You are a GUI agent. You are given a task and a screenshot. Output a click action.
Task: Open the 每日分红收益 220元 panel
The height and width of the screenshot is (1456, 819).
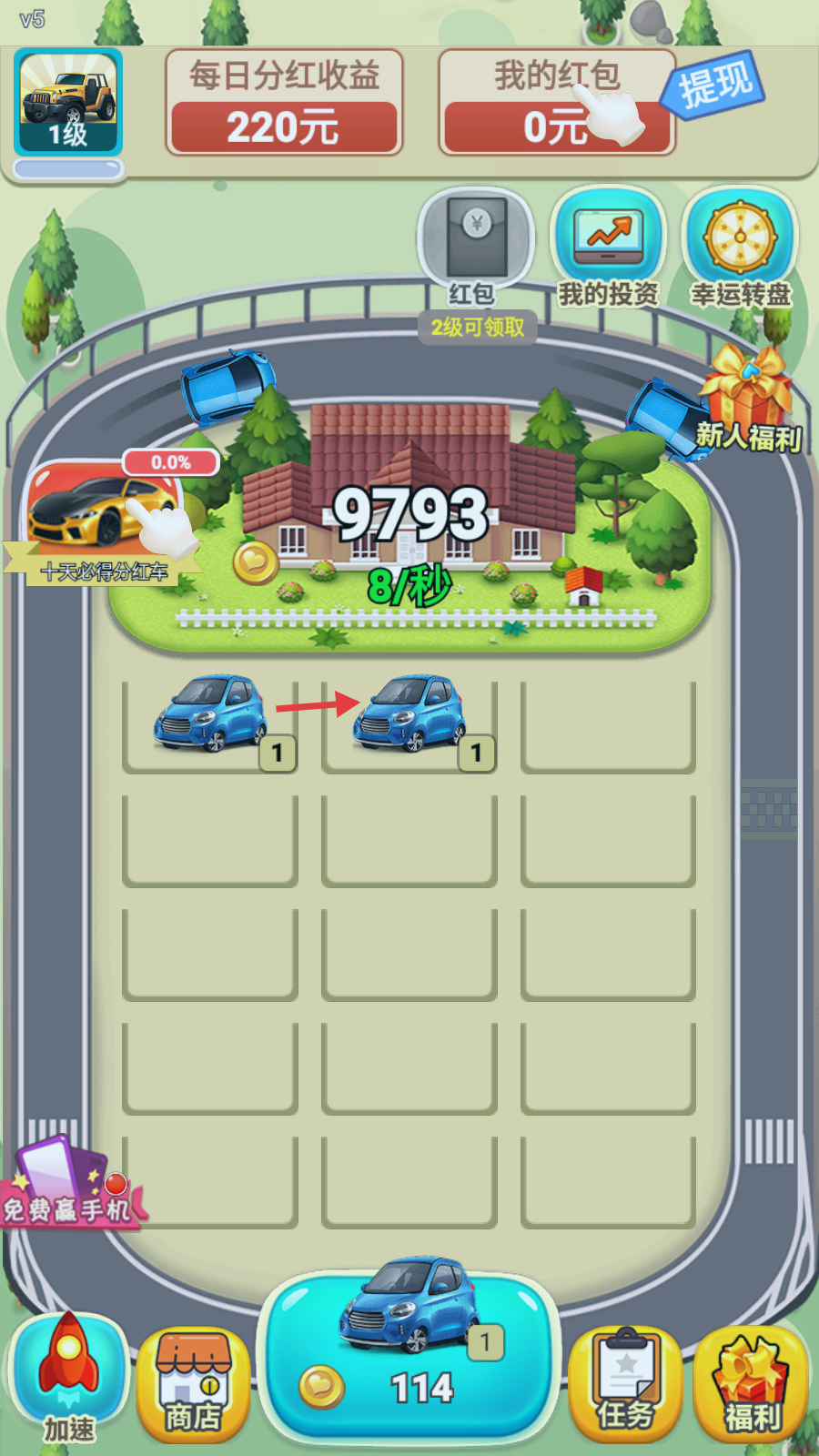(x=284, y=102)
